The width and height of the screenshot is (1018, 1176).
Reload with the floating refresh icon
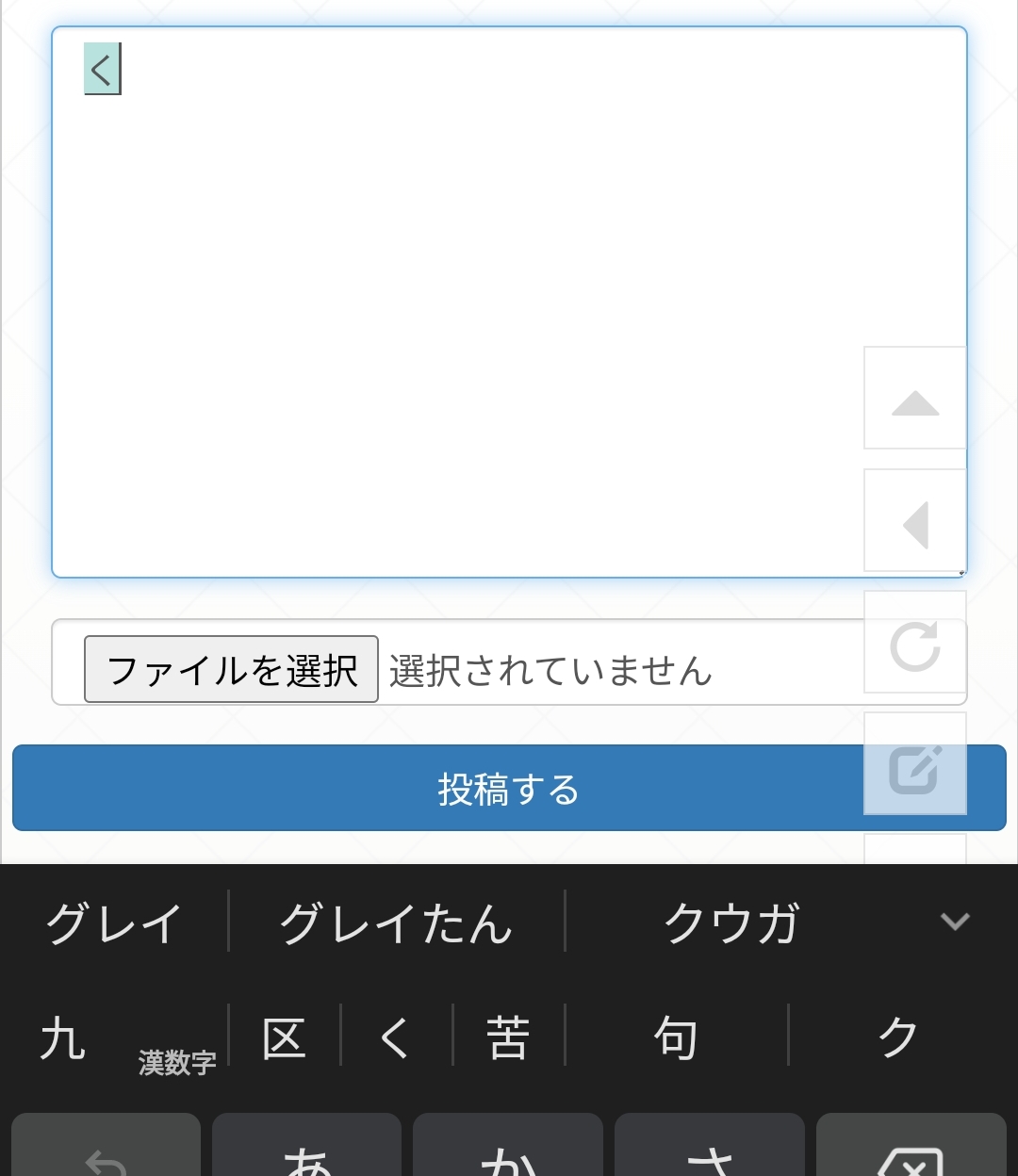915,643
